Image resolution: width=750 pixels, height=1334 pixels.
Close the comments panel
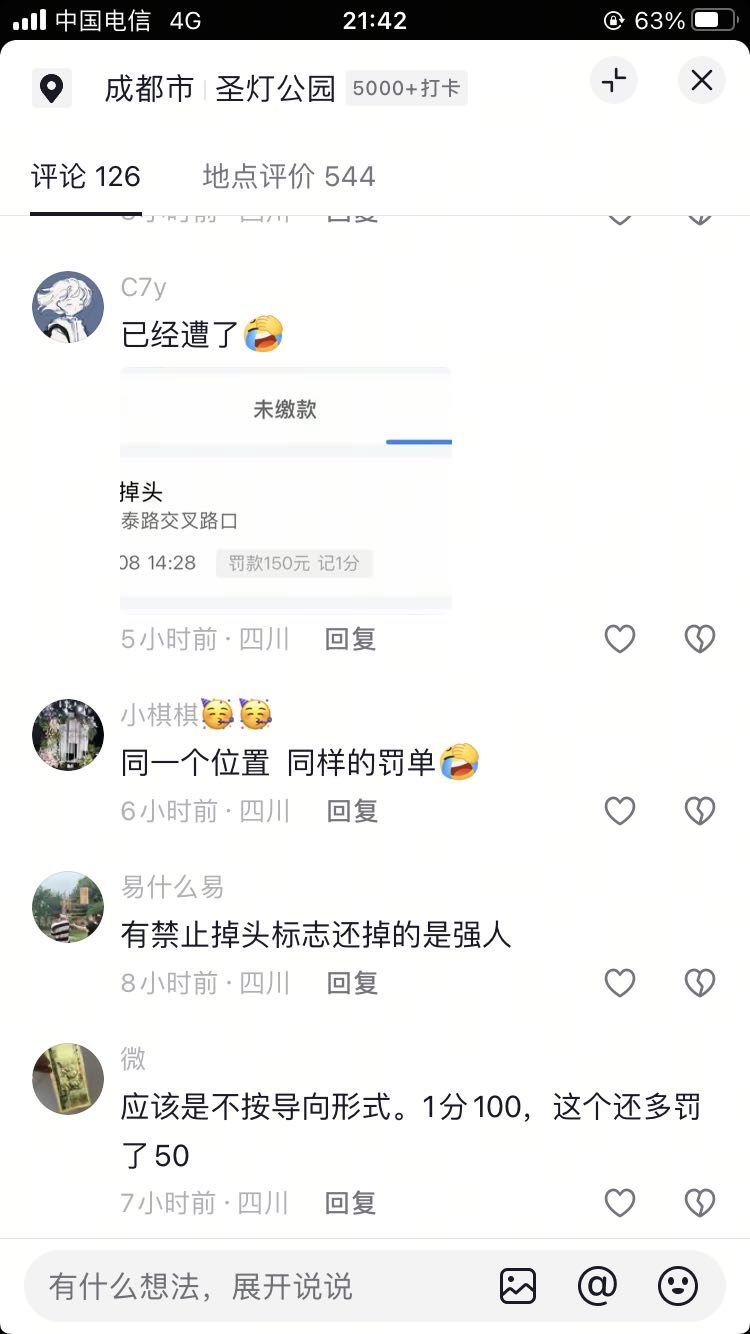pos(702,81)
